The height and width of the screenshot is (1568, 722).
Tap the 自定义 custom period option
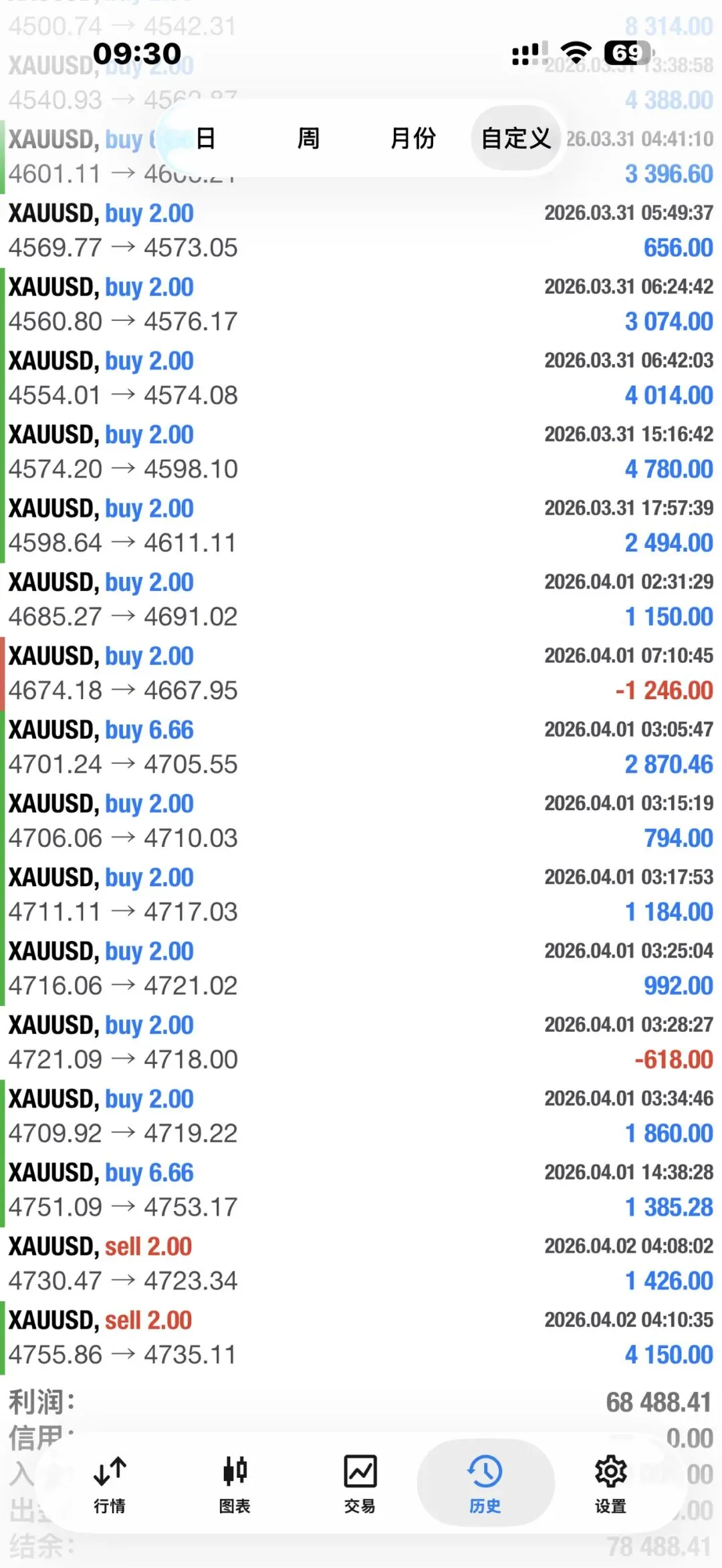[x=515, y=138]
